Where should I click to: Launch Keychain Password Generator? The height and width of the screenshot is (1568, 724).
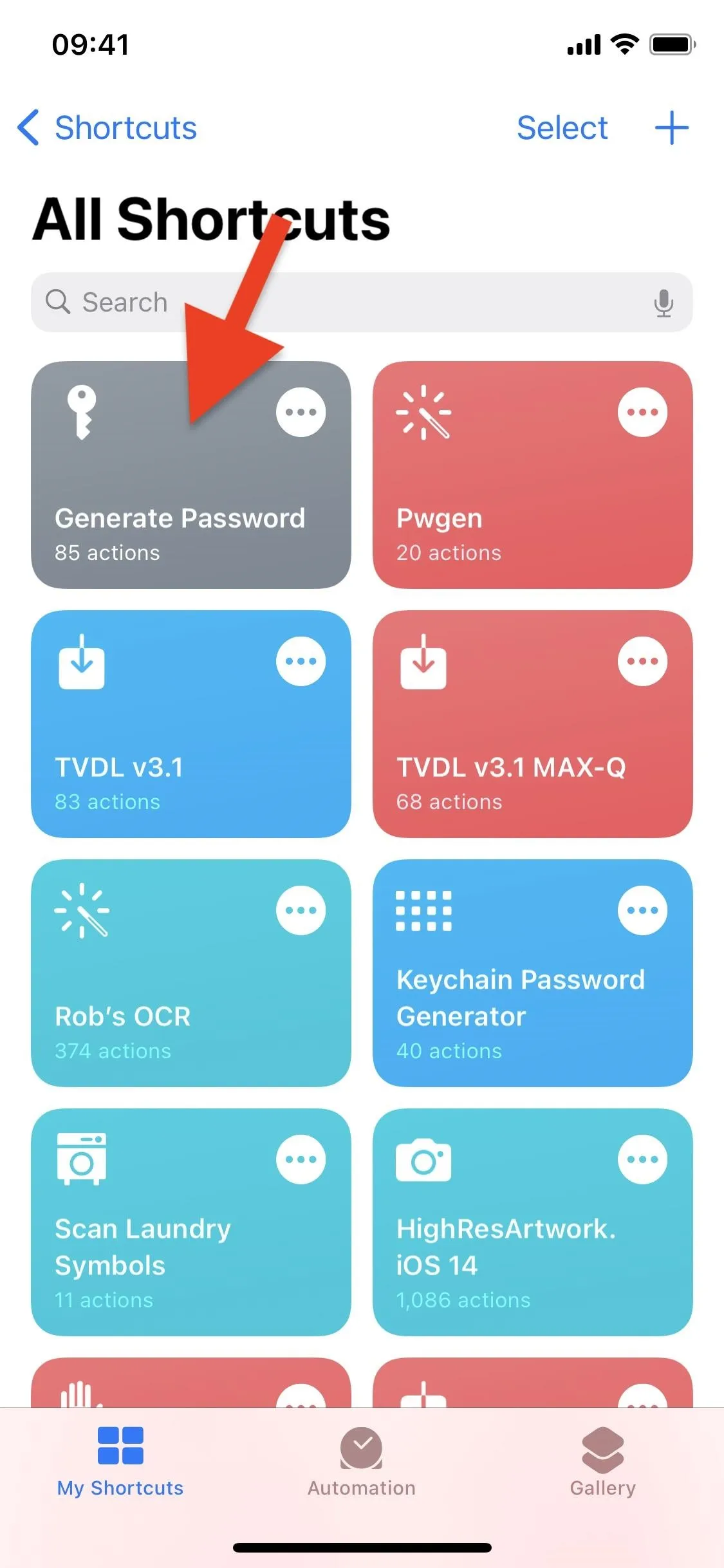coord(533,973)
